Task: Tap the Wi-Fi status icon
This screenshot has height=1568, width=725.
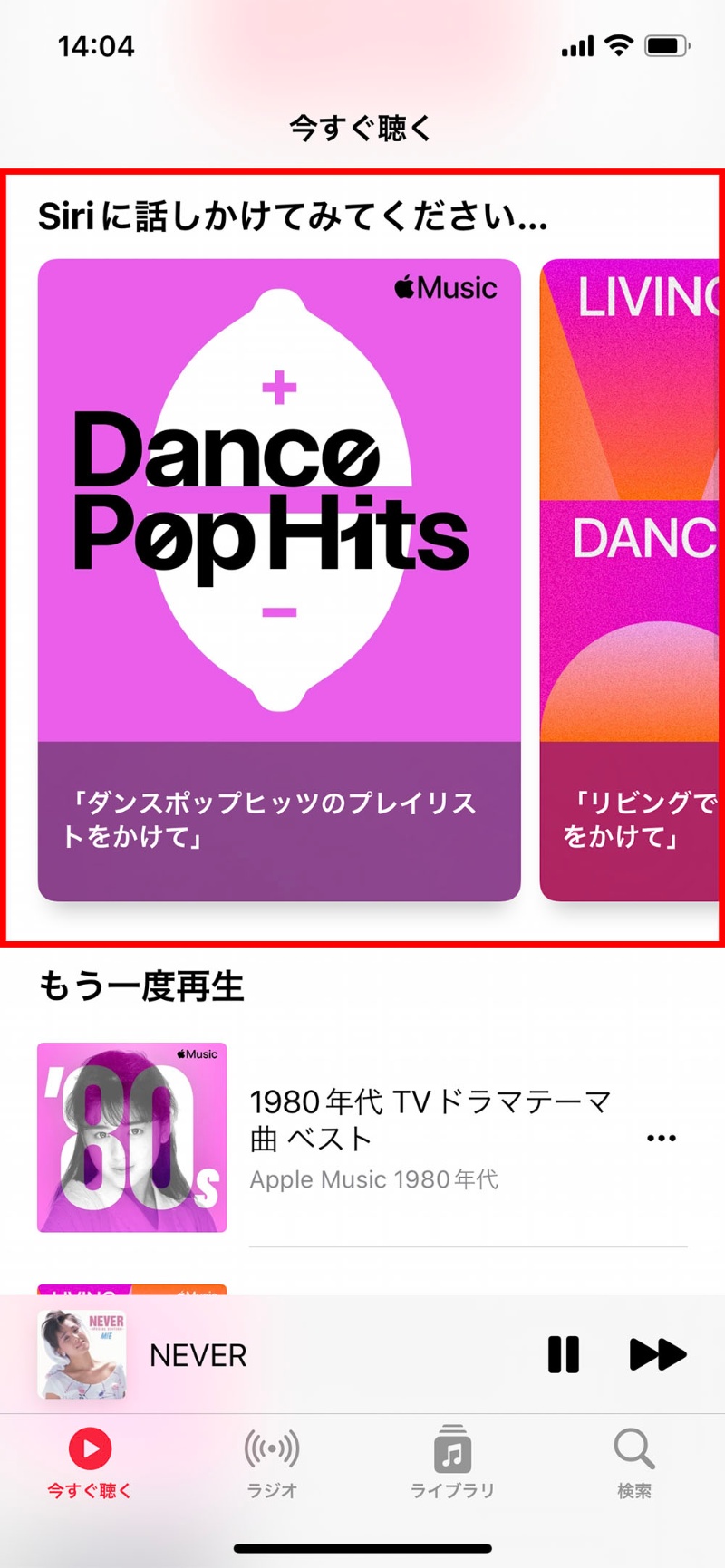Action: 617,45
